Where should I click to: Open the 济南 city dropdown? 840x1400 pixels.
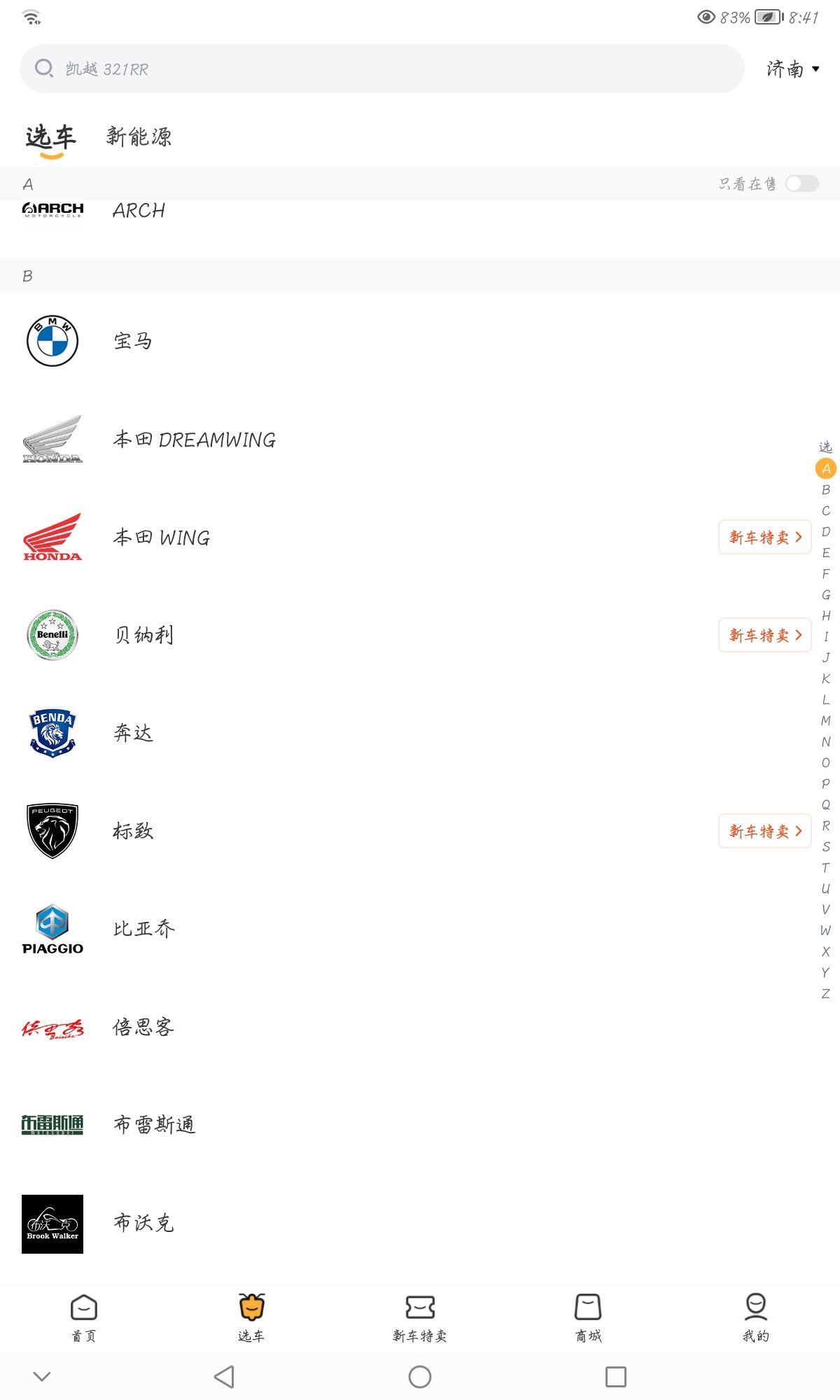(x=793, y=69)
